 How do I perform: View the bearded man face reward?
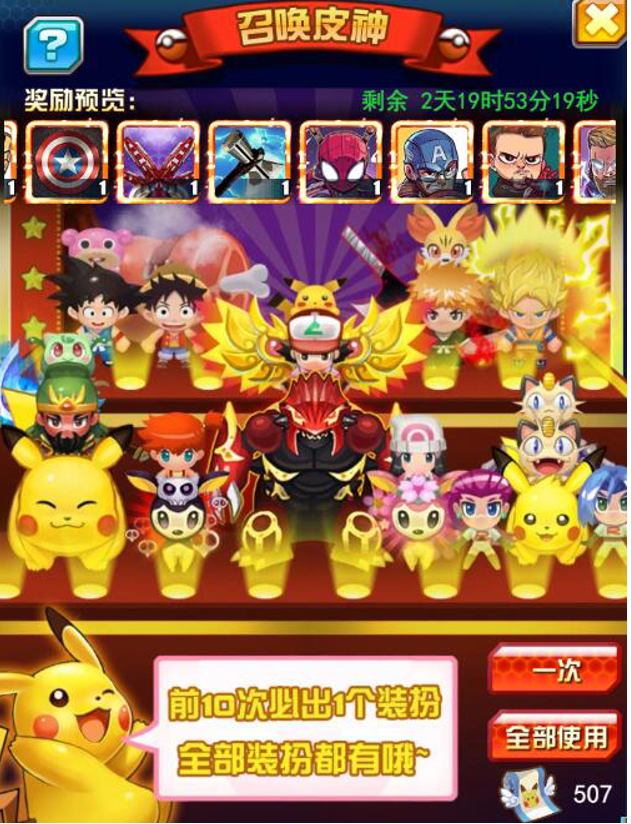point(523,161)
